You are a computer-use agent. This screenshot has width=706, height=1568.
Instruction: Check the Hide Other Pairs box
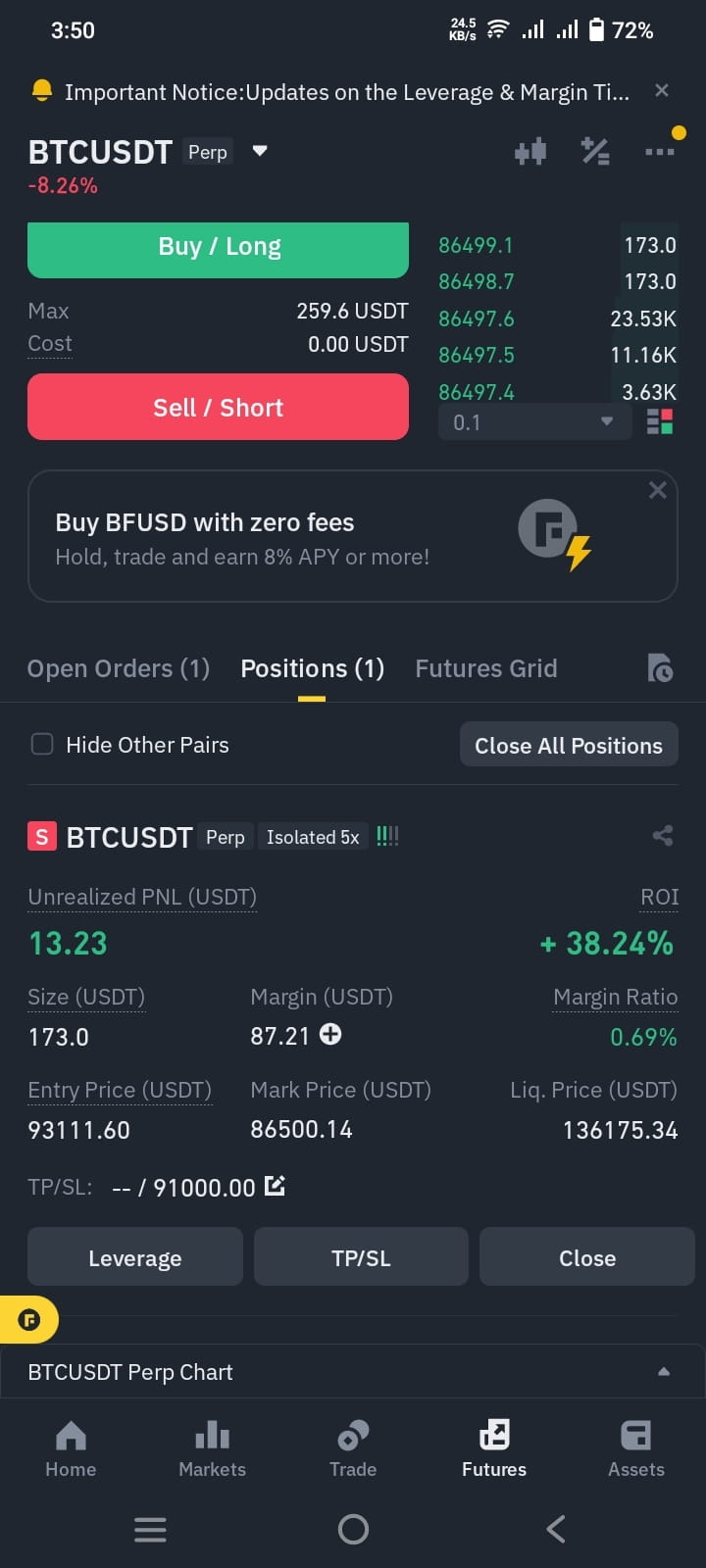(42, 744)
